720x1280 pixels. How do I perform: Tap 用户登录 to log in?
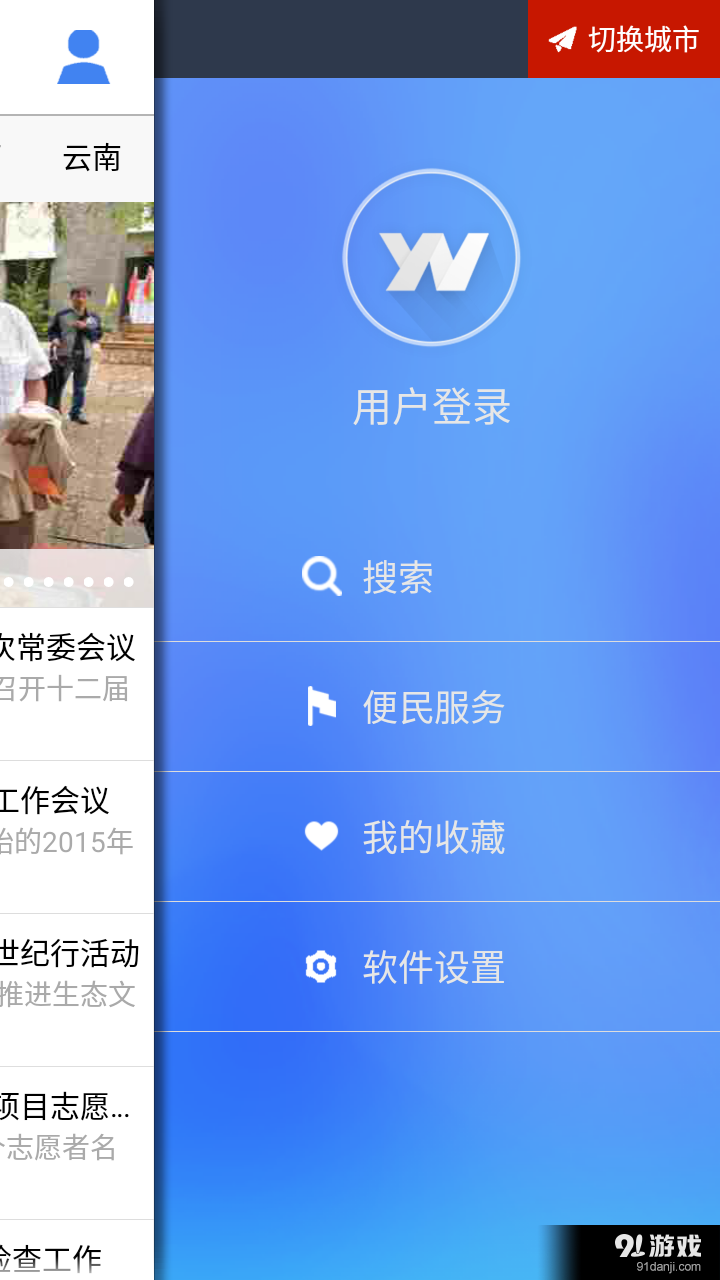point(430,406)
